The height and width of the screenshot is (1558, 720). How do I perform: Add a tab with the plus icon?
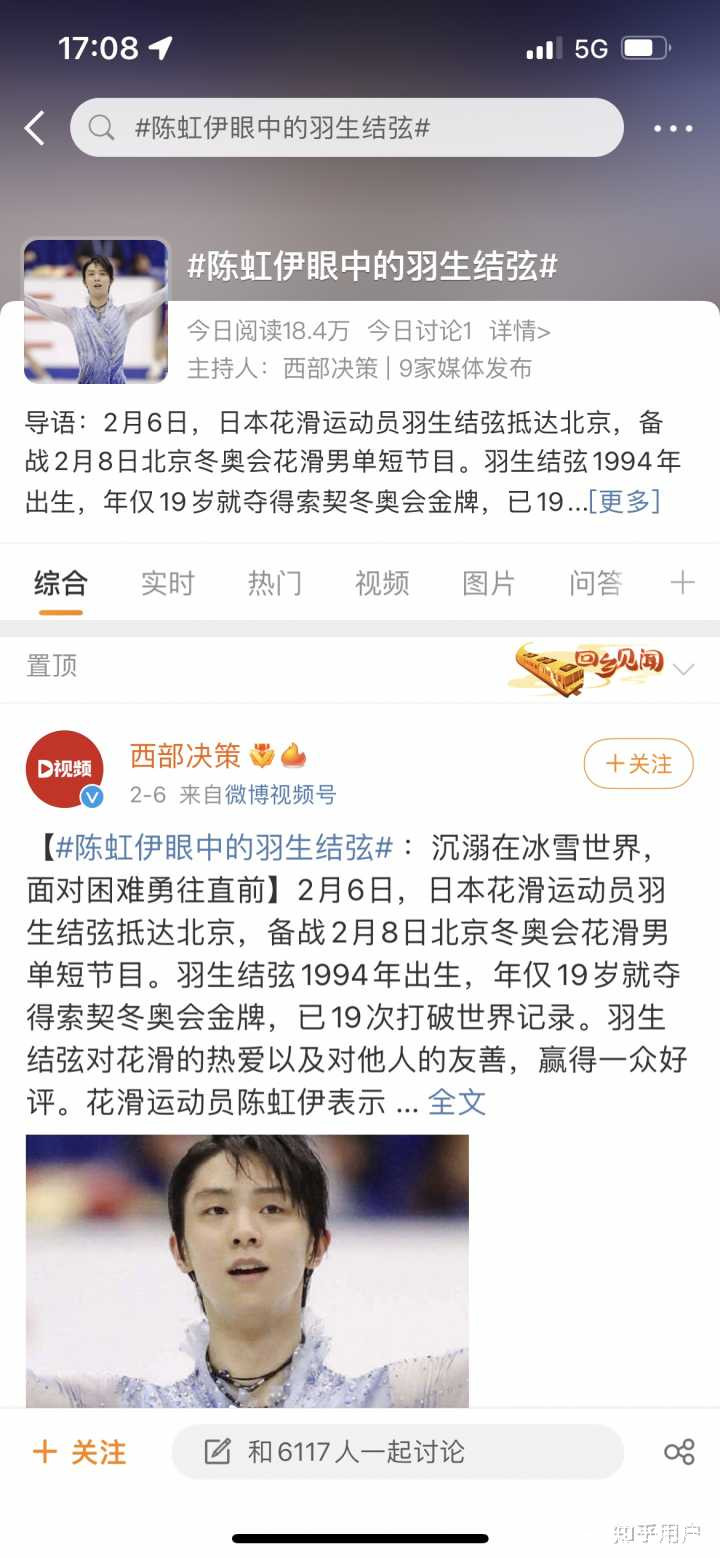point(682,583)
